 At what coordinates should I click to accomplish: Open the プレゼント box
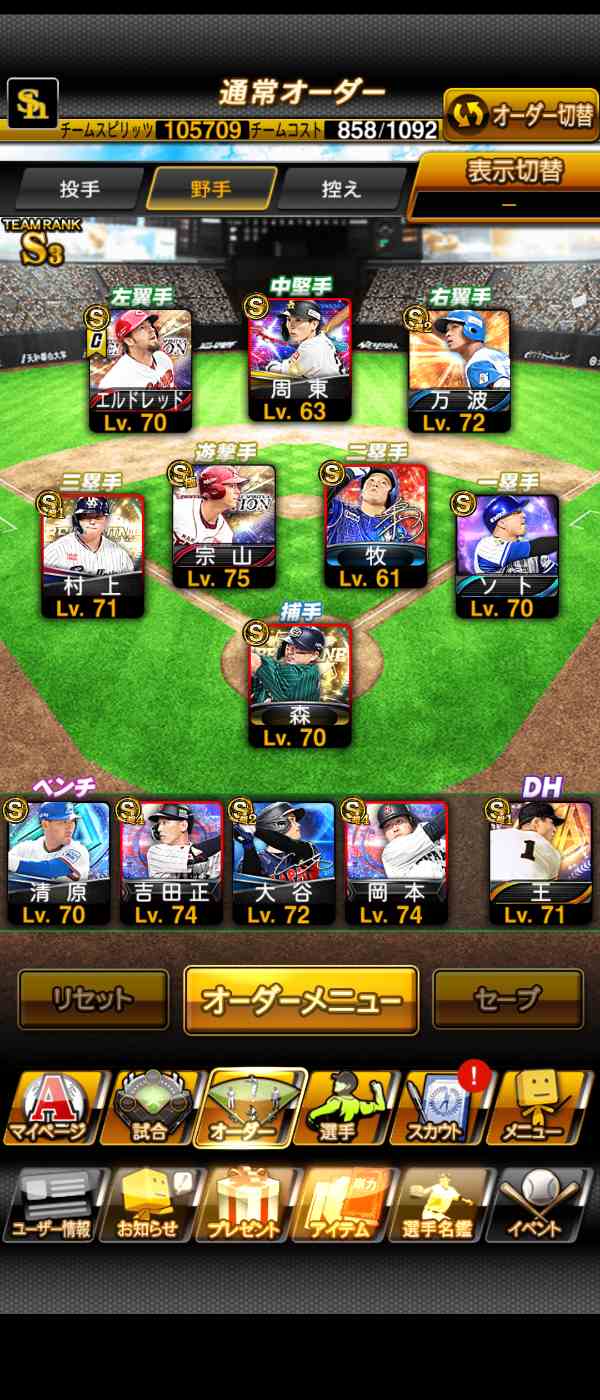coord(248,1204)
